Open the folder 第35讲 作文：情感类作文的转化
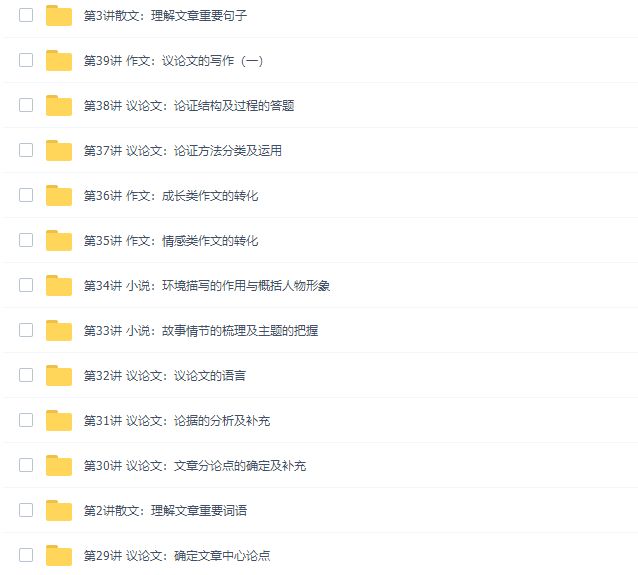The width and height of the screenshot is (638, 575). pos(170,241)
